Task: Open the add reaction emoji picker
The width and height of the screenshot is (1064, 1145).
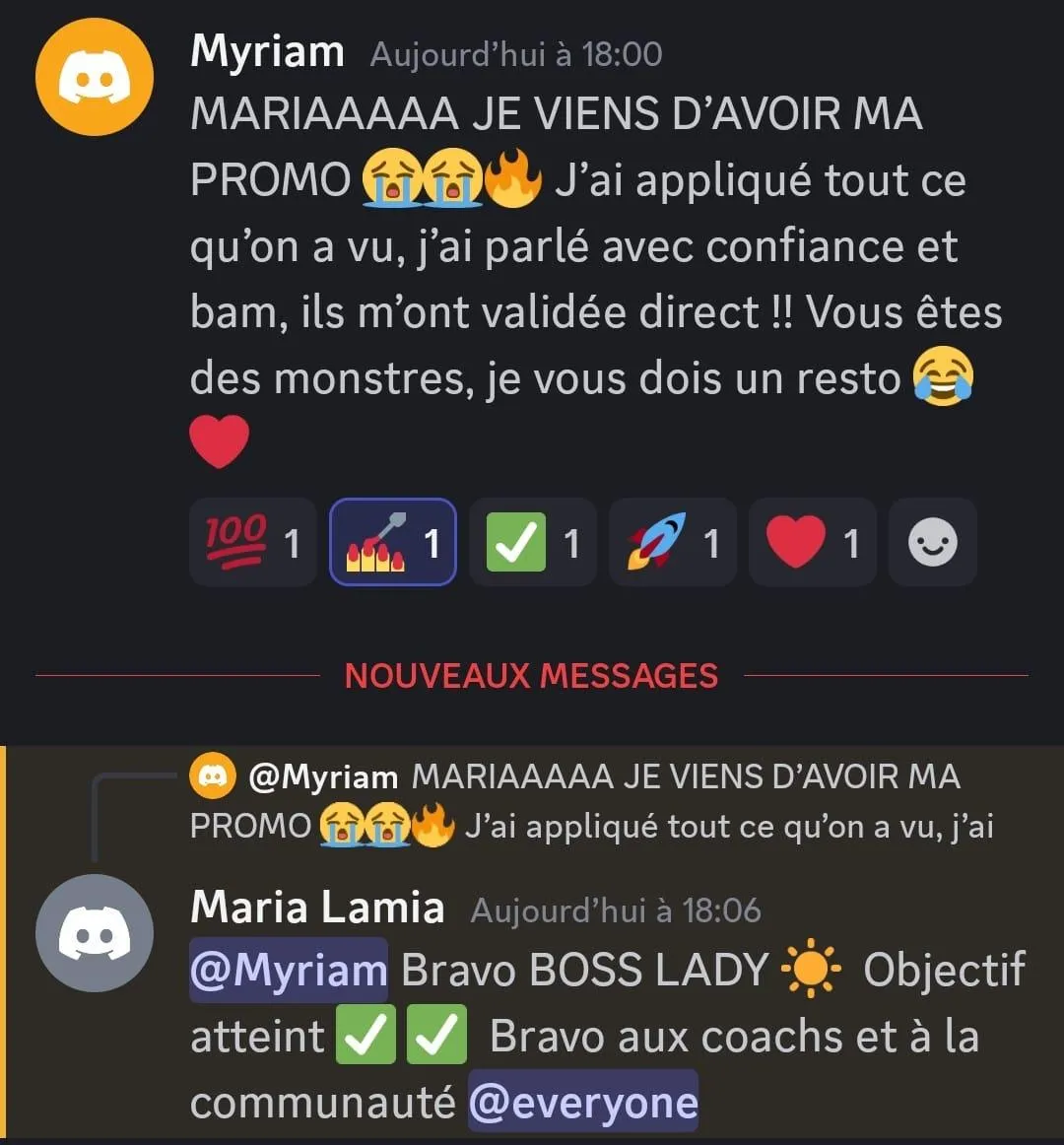Action: [x=932, y=542]
